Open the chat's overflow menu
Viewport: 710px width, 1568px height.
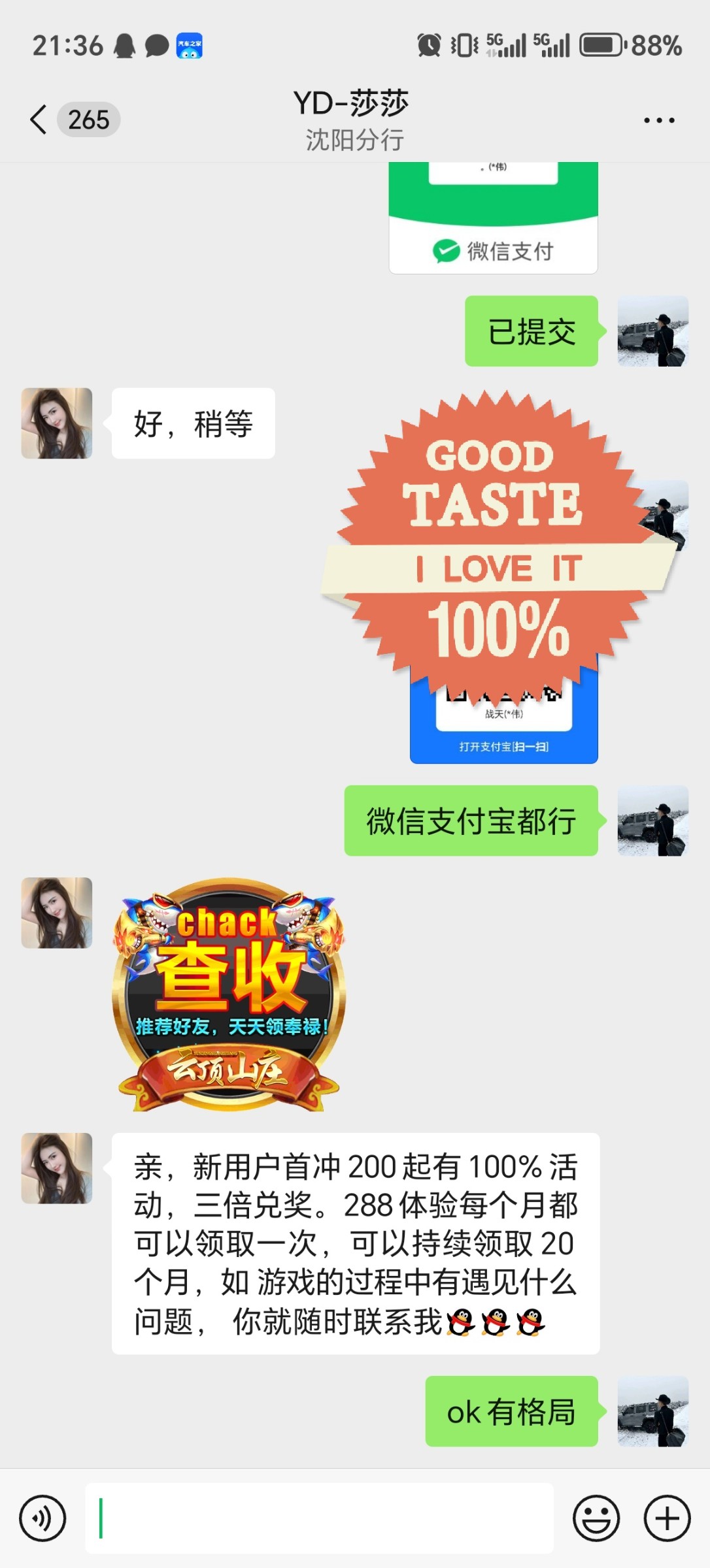(x=658, y=120)
